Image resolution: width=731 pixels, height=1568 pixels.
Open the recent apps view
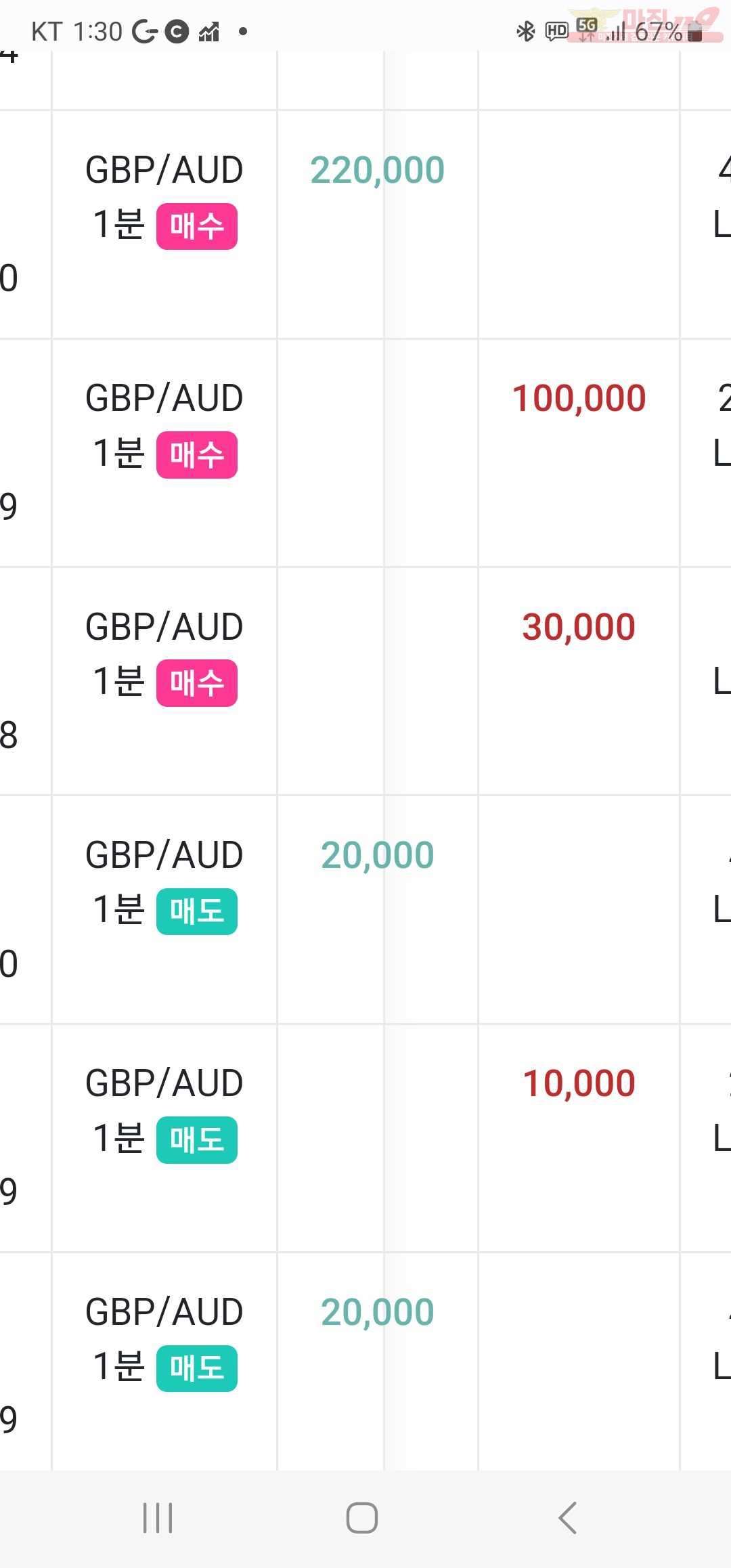(158, 1518)
